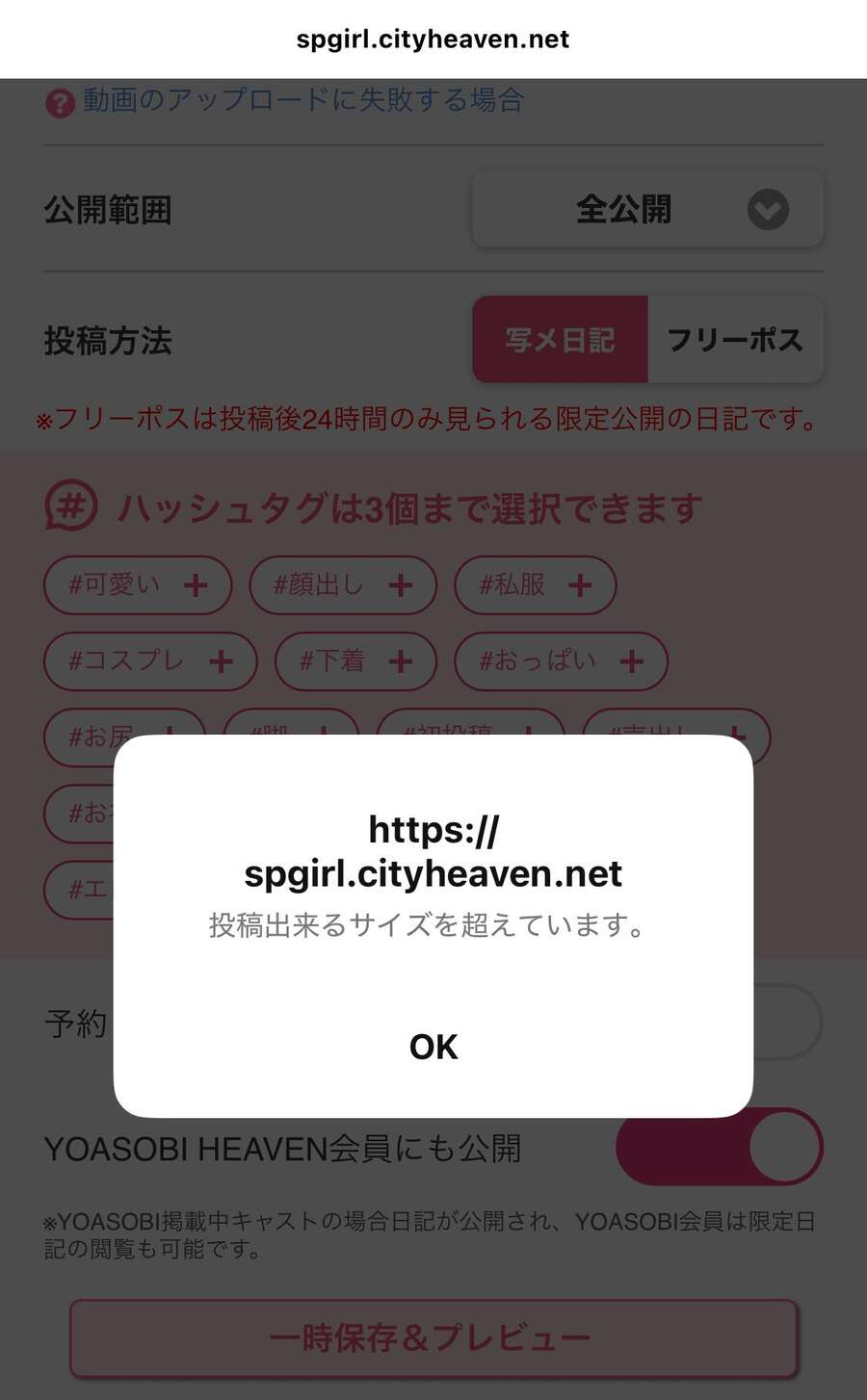Add the #可愛い hashtag

click(x=138, y=584)
